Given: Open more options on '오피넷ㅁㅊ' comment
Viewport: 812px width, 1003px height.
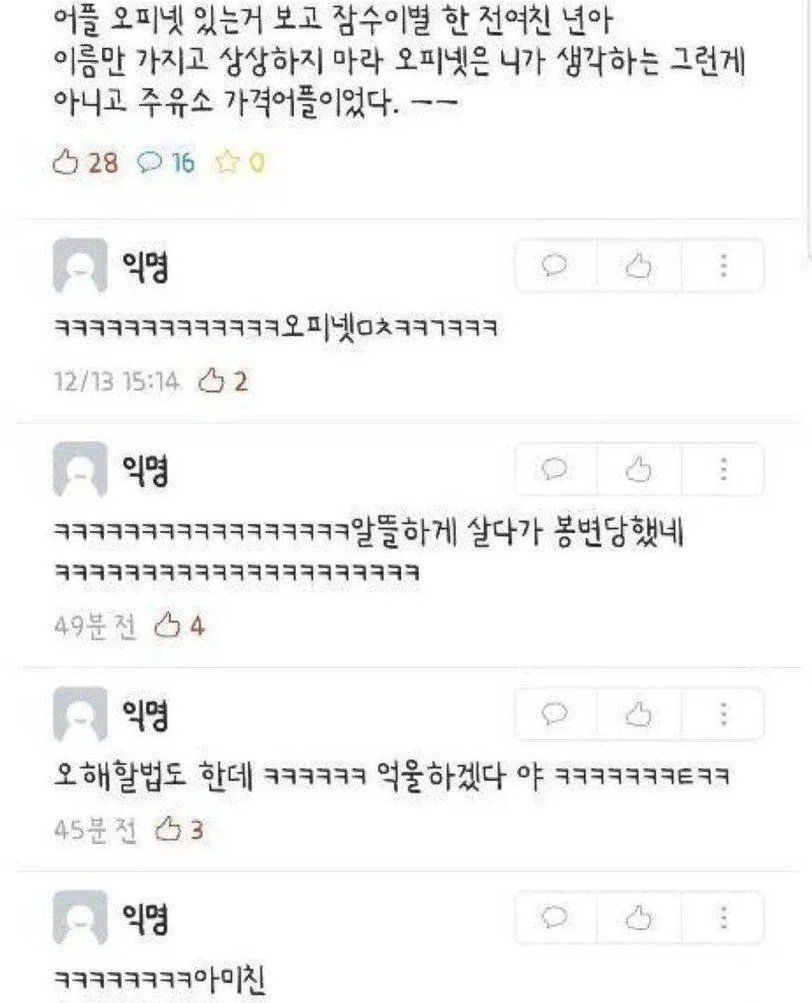Looking at the screenshot, I should (x=723, y=266).
